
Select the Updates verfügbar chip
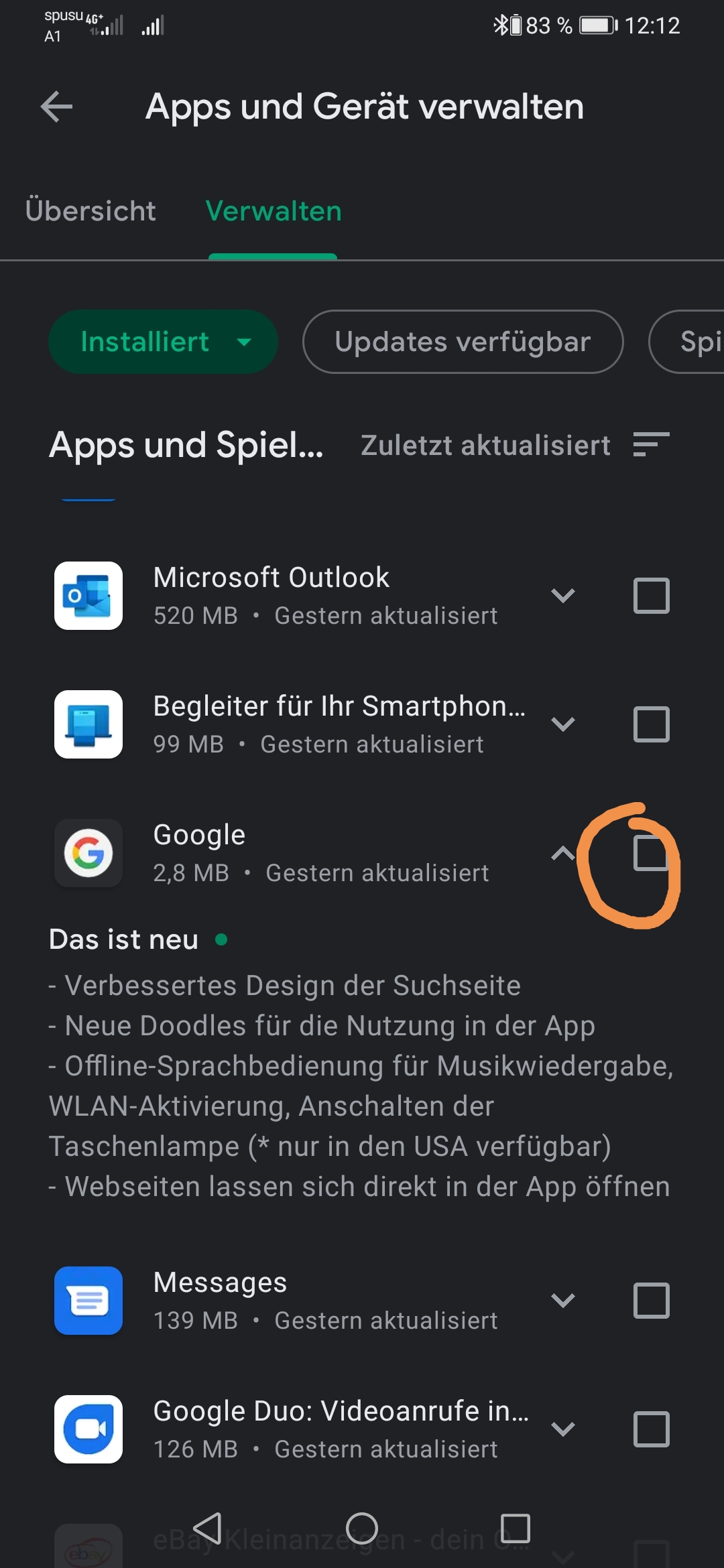(x=463, y=342)
